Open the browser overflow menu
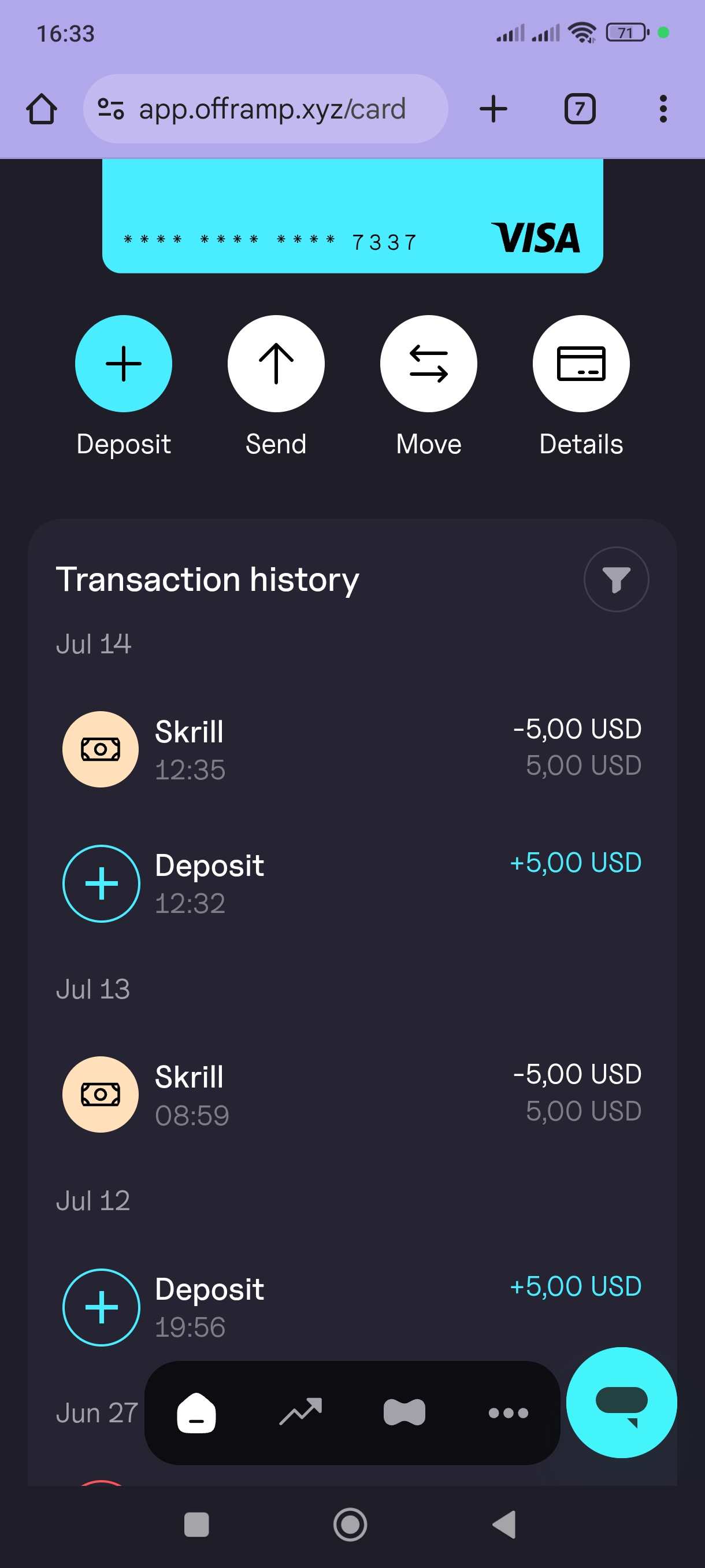705x1568 pixels. point(663,109)
